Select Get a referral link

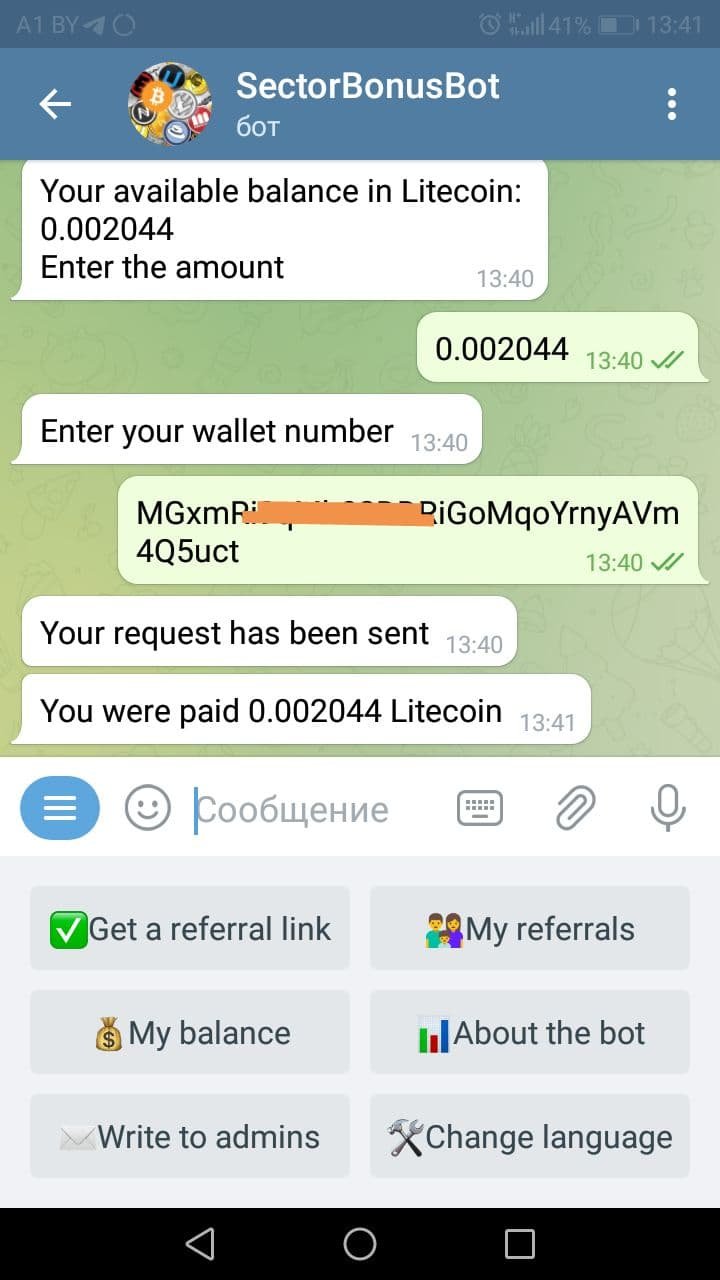tap(190, 929)
